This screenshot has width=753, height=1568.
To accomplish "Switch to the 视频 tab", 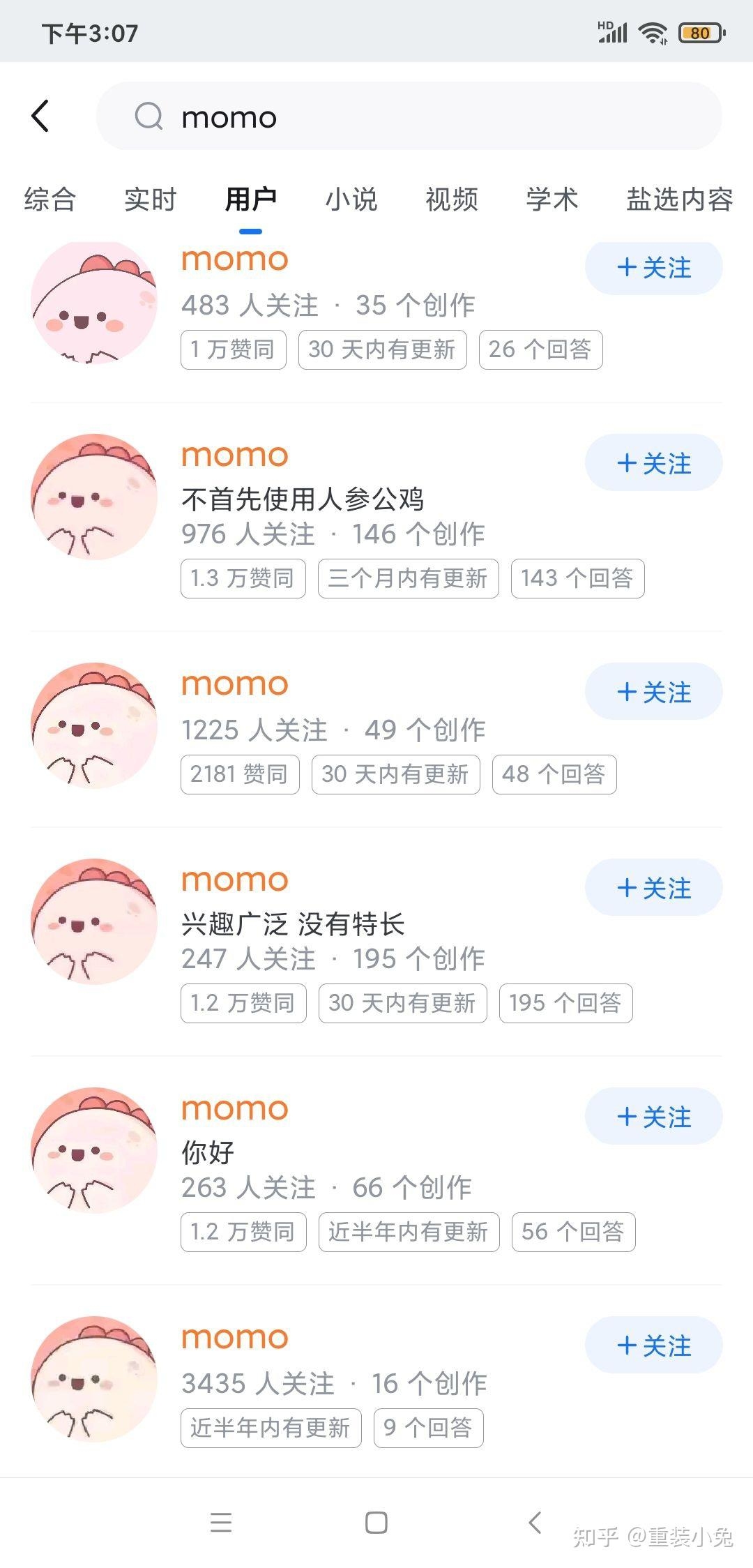I will click(x=450, y=200).
